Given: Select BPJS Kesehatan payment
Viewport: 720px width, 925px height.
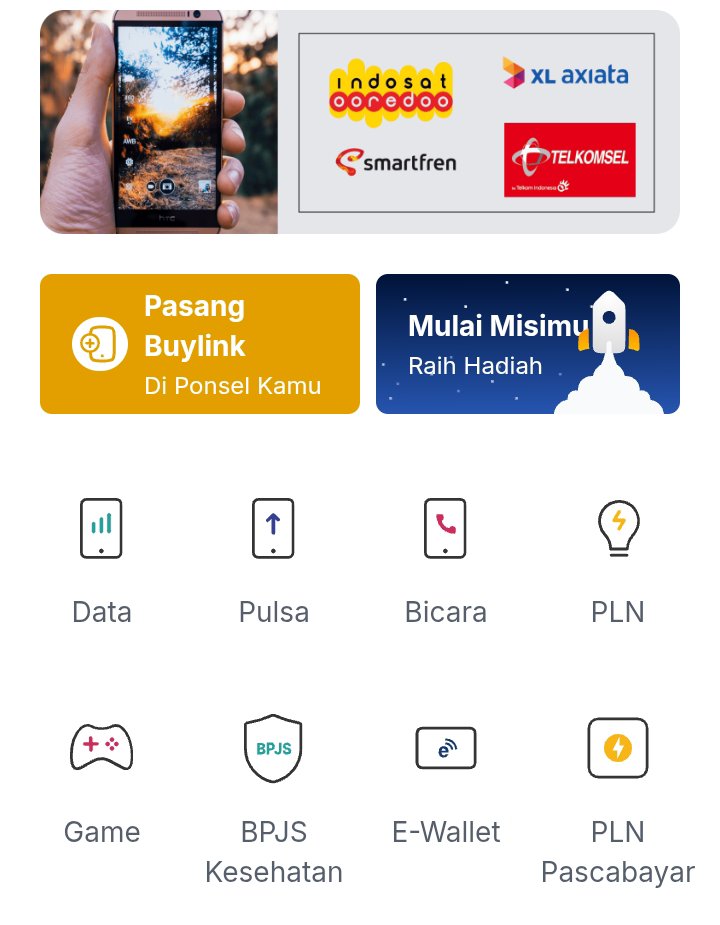Looking at the screenshot, I should coord(273,799).
